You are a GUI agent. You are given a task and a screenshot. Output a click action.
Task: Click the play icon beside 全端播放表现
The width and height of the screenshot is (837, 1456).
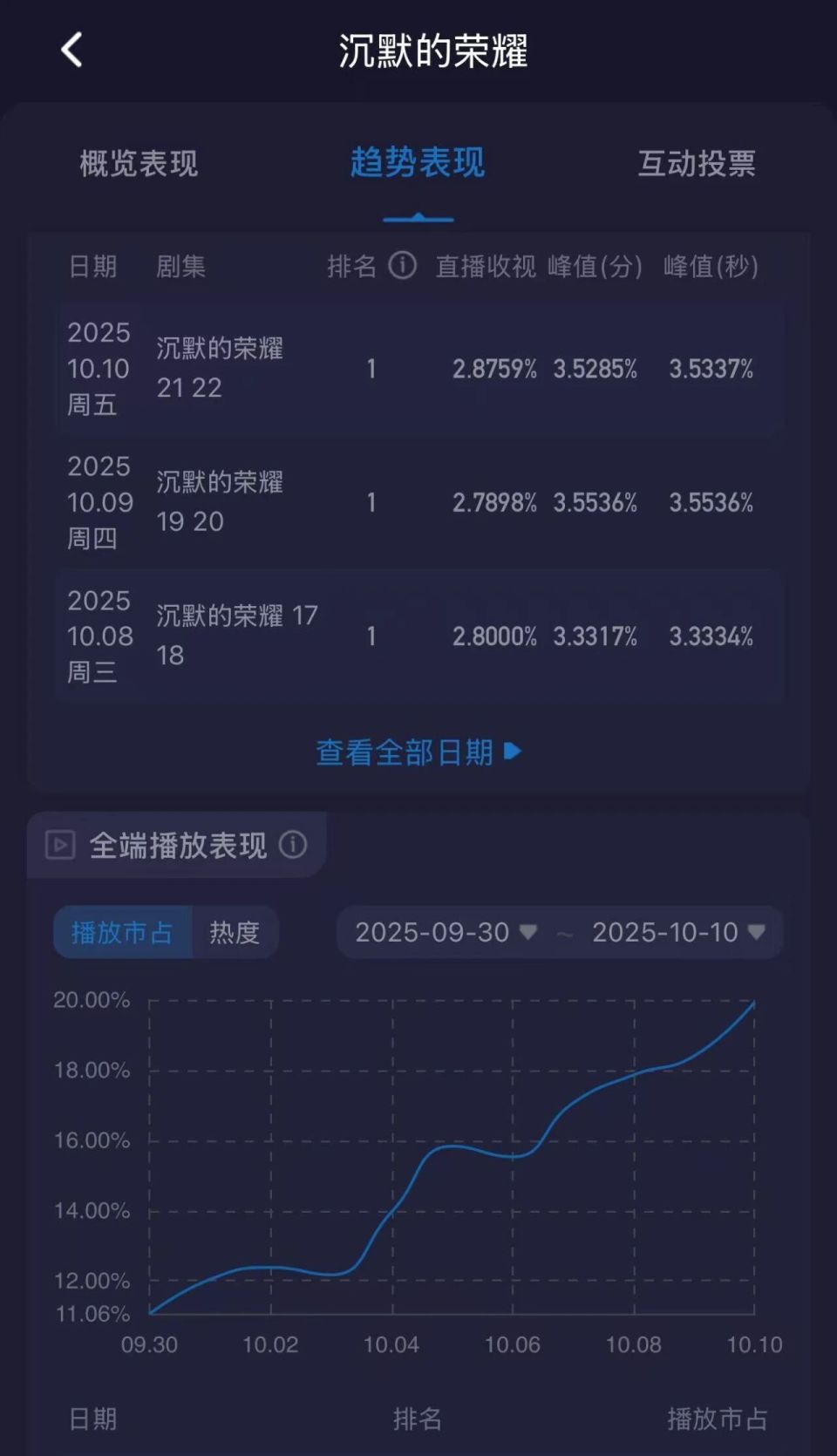coord(62,844)
